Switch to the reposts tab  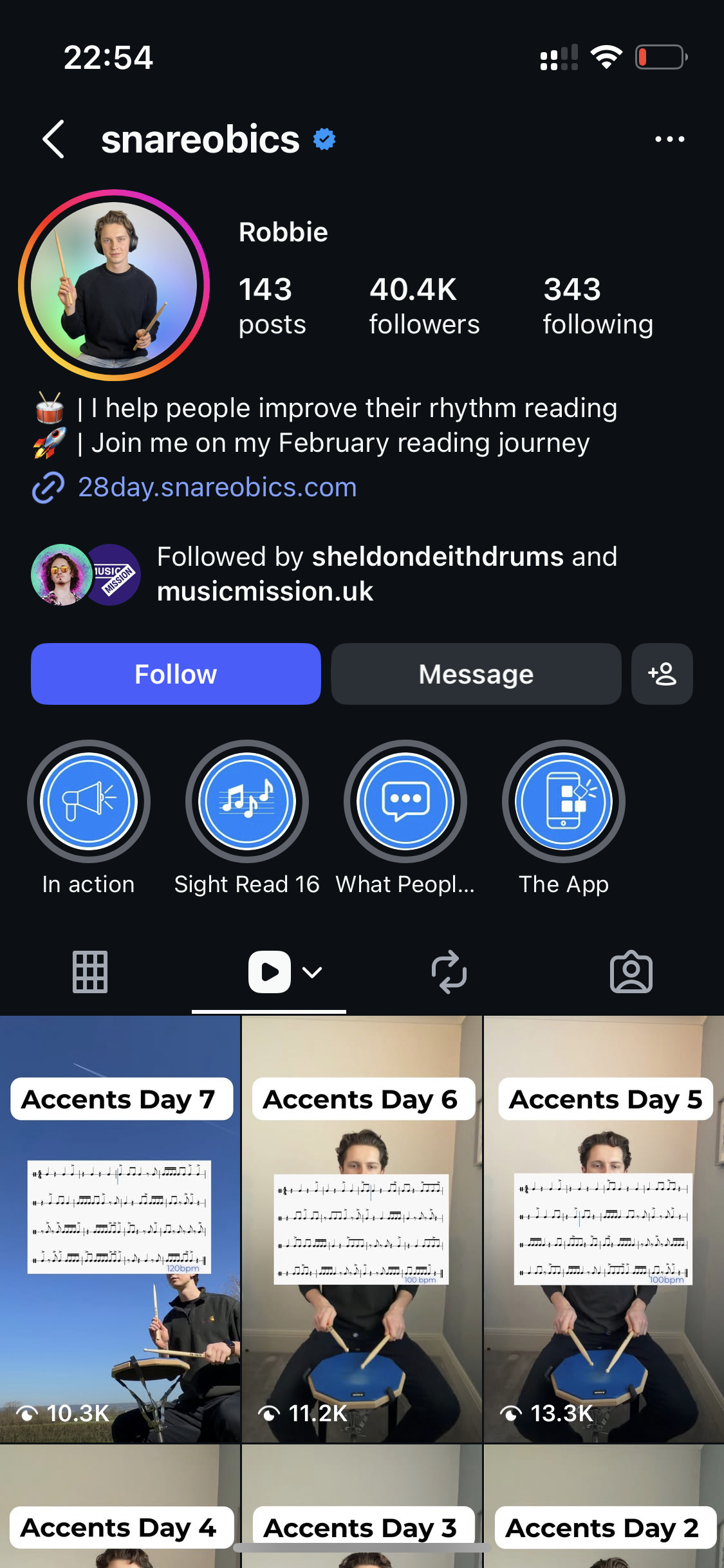tap(449, 972)
